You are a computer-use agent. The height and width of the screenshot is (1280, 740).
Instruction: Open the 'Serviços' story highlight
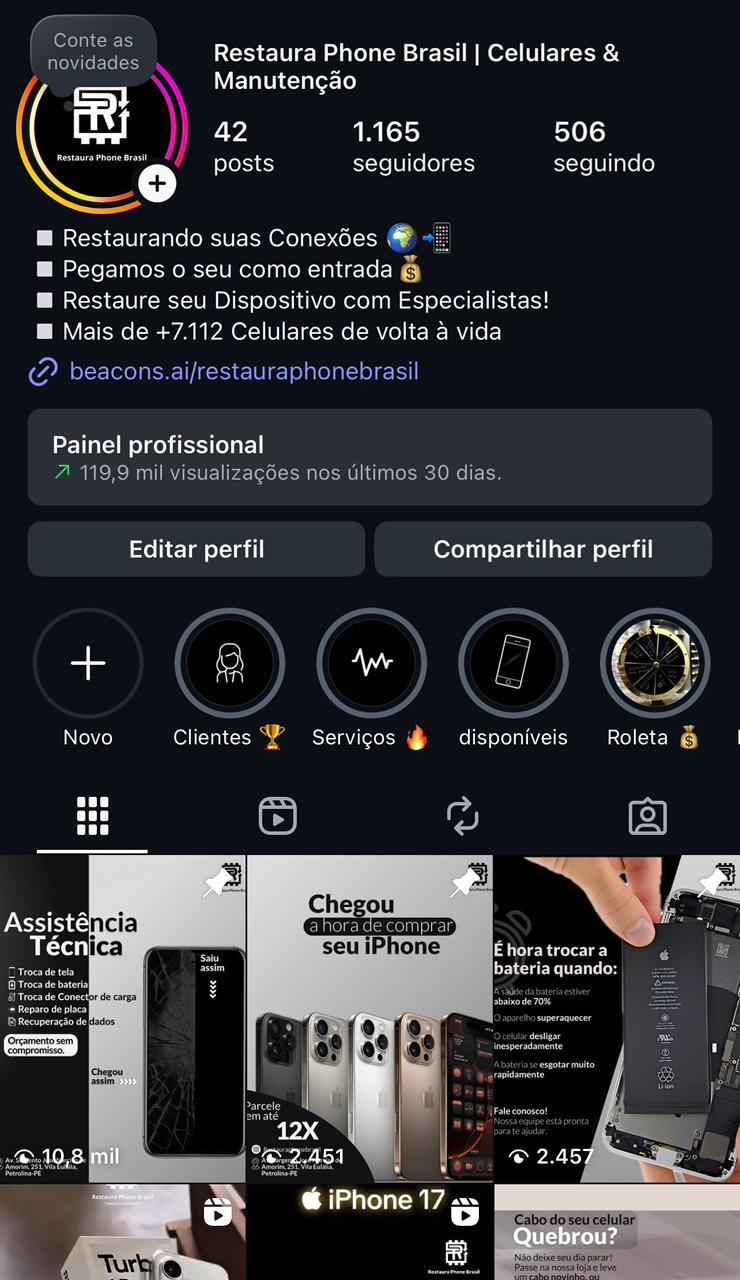tap(371, 662)
